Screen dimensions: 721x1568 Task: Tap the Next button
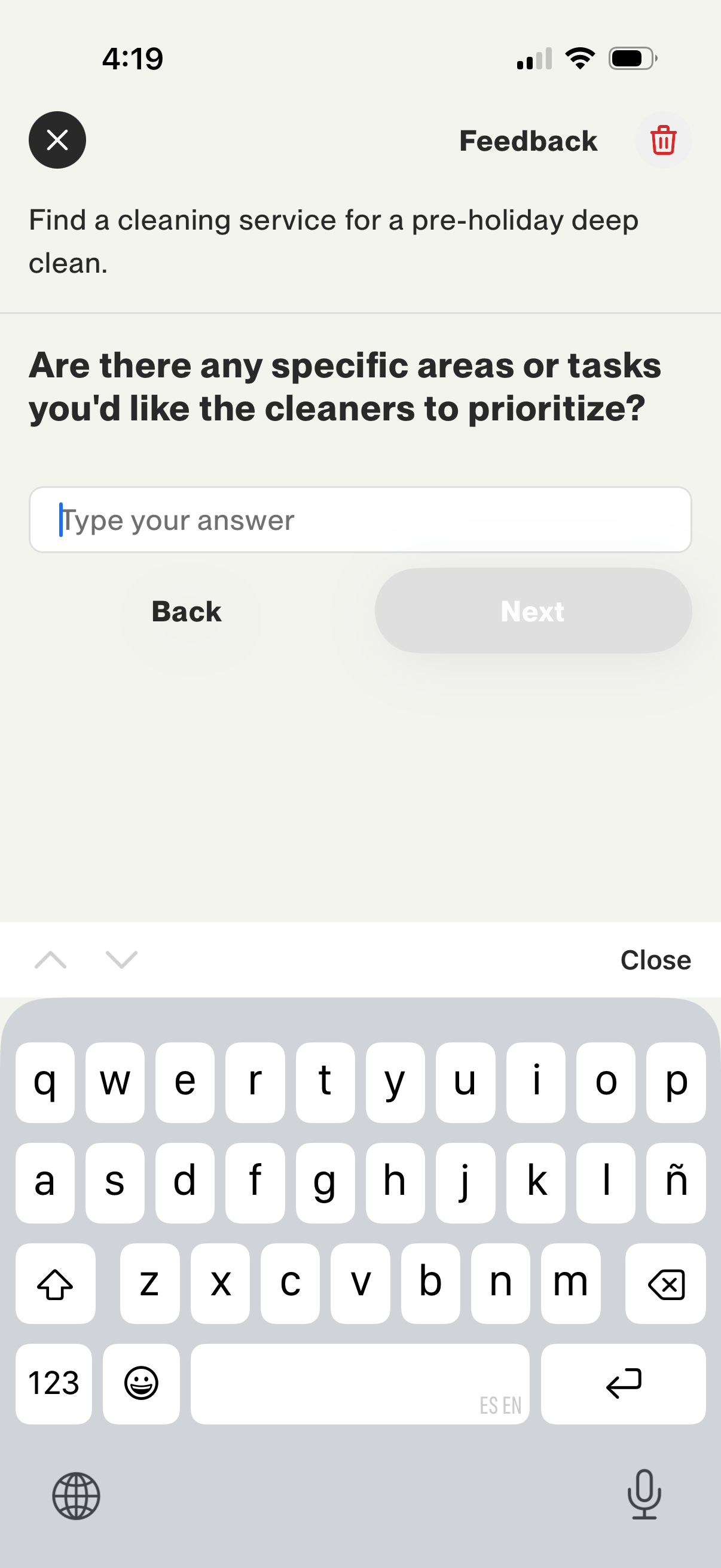[x=533, y=611]
